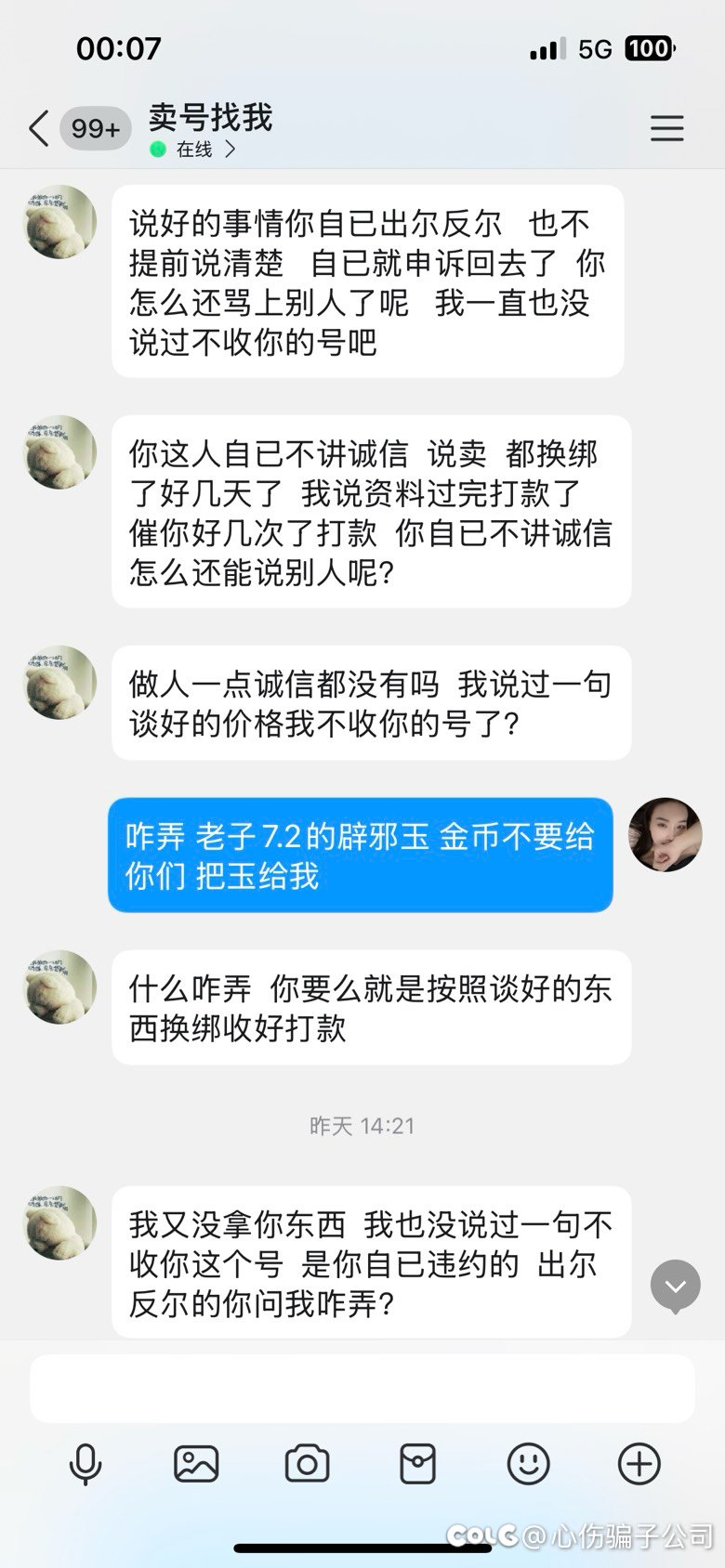
Task: Open the camera to take a photo
Action: point(307,1465)
